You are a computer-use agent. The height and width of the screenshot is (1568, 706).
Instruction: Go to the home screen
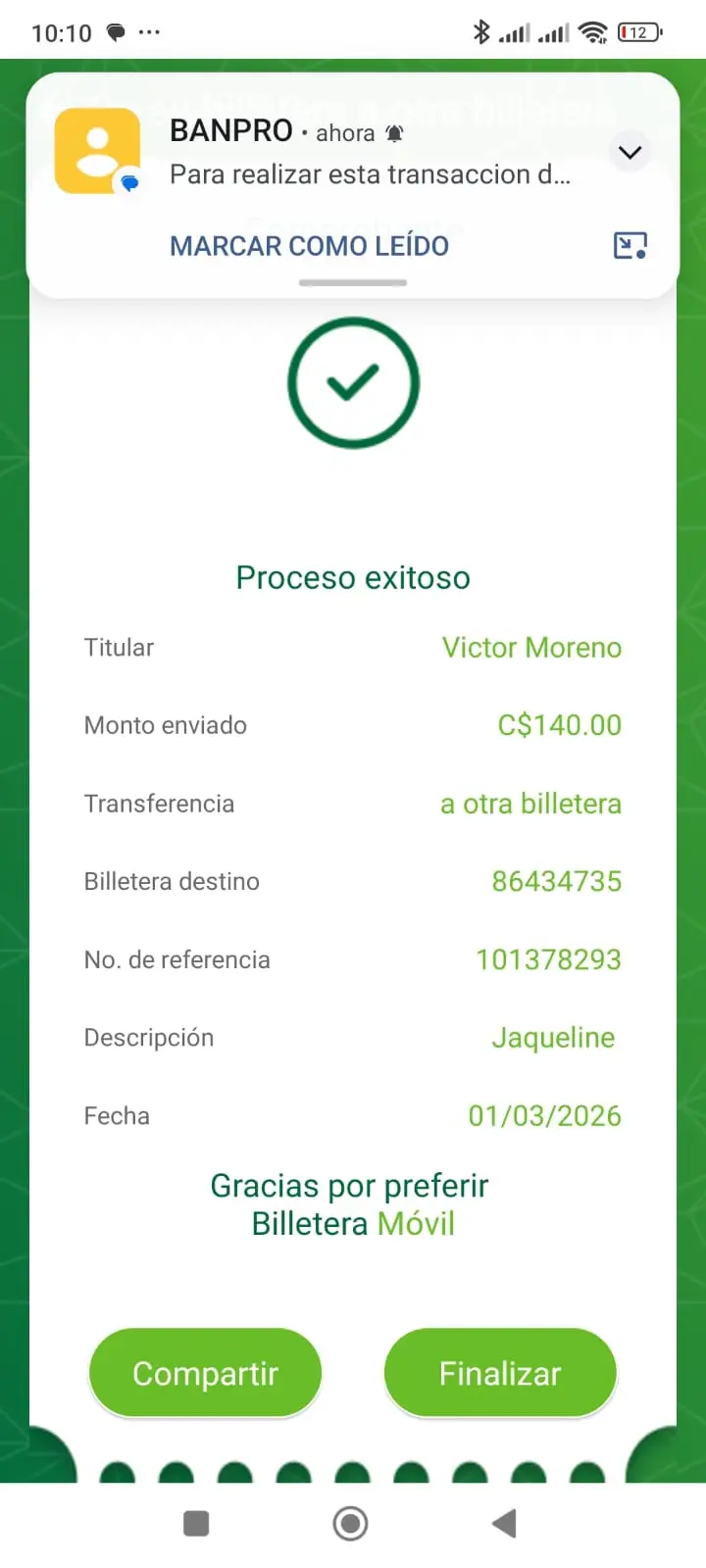pos(351,1523)
